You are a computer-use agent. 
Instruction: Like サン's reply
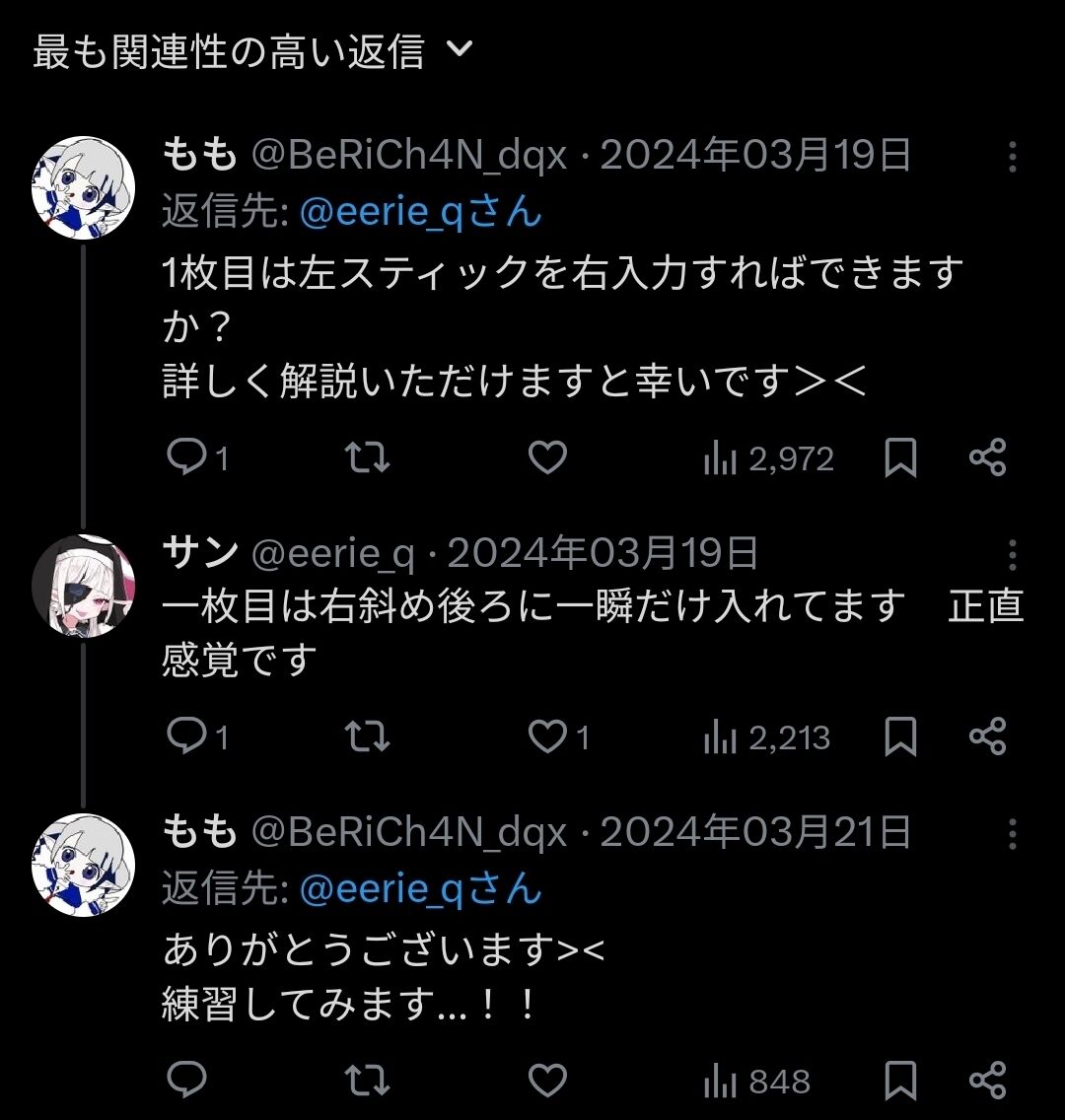[x=547, y=737]
